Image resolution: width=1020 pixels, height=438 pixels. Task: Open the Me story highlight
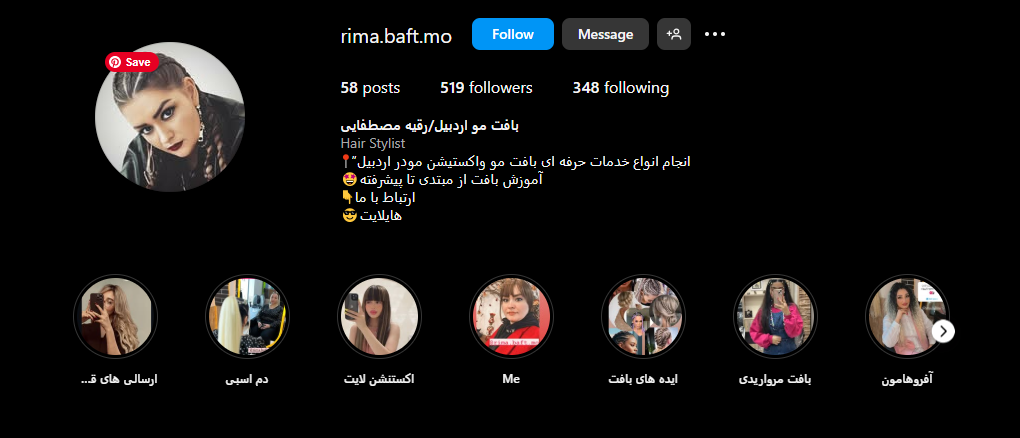pos(511,317)
